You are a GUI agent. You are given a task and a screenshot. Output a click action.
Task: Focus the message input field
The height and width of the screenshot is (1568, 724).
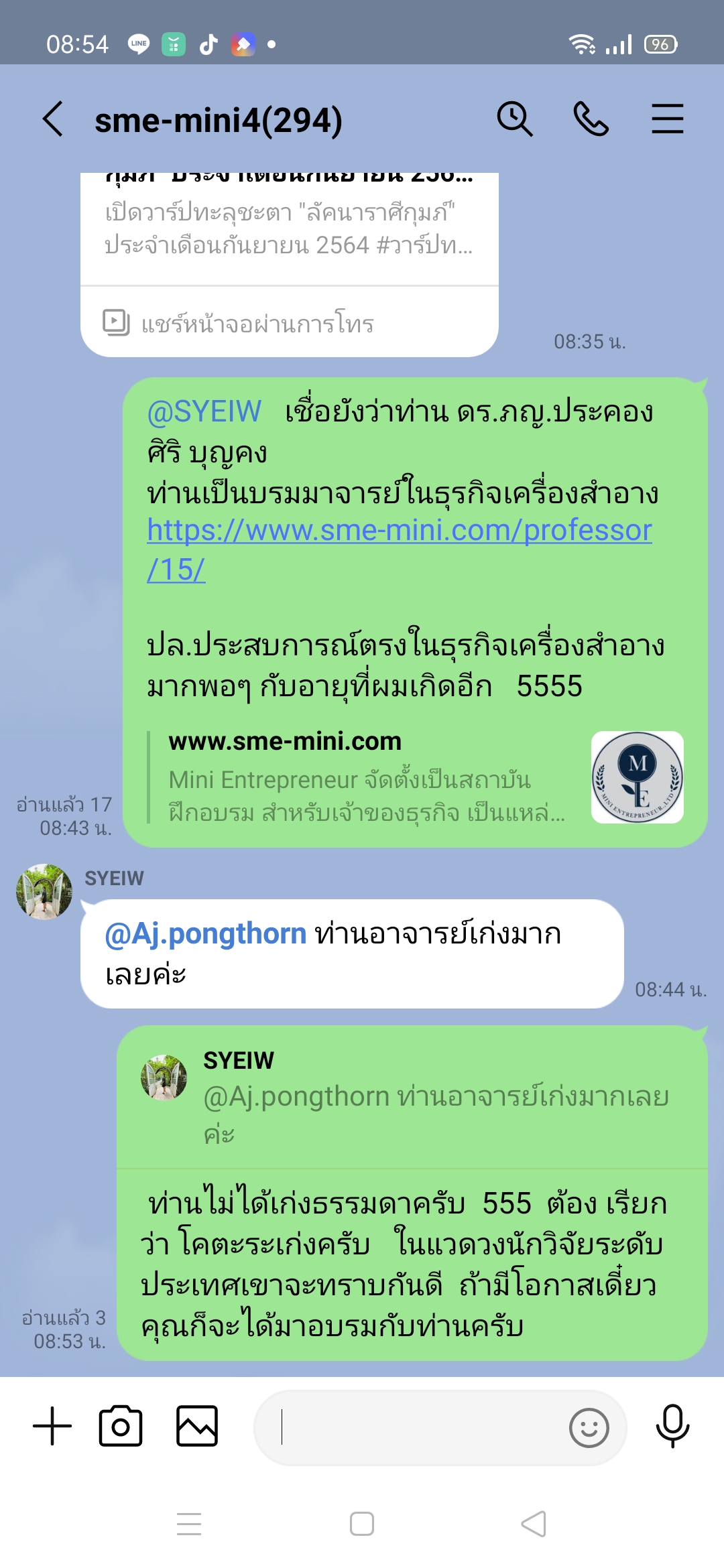pyautogui.click(x=416, y=1427)
